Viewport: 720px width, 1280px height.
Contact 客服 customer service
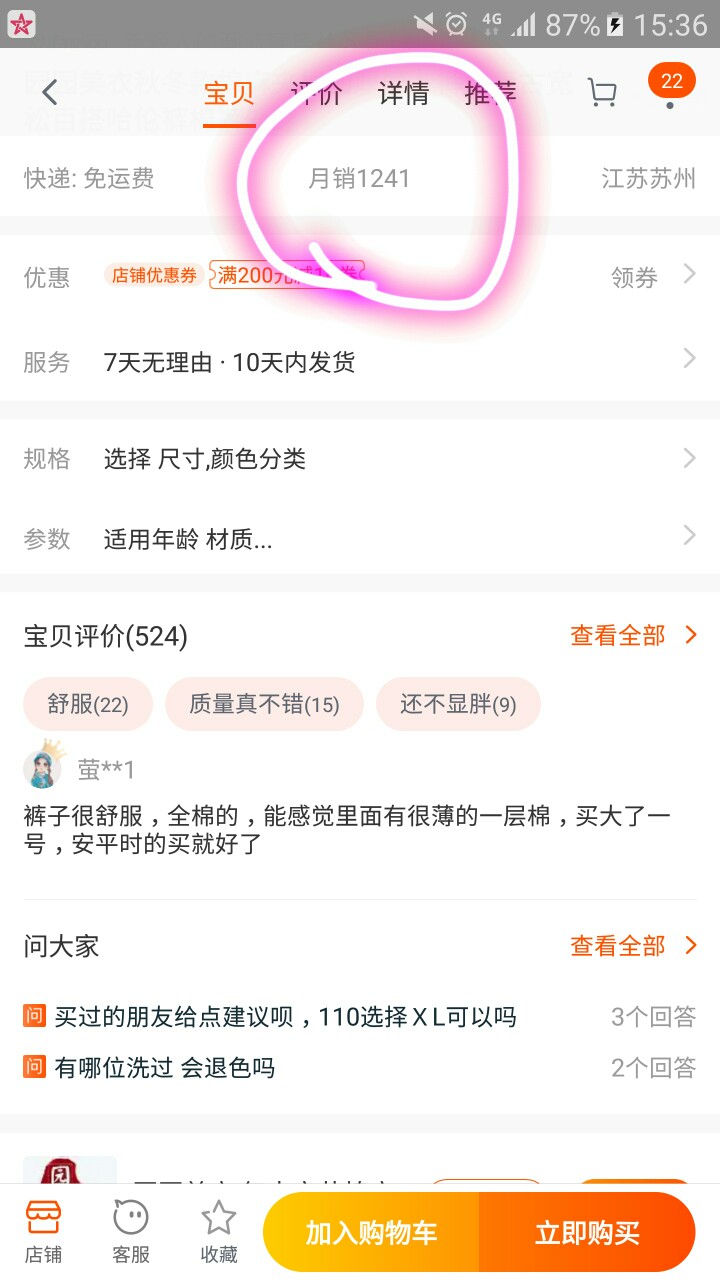point(131,1232)
